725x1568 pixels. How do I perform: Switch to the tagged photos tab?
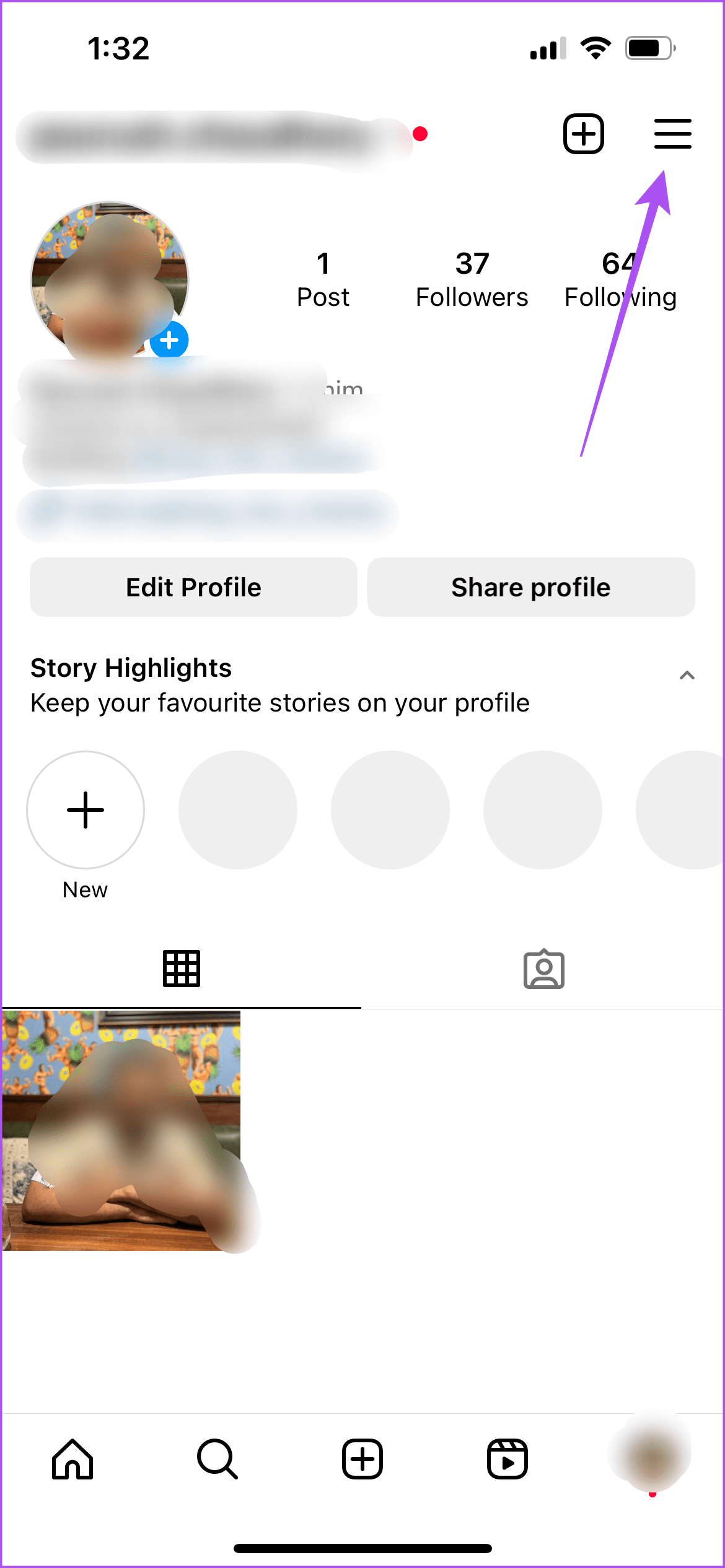[544, 969]
